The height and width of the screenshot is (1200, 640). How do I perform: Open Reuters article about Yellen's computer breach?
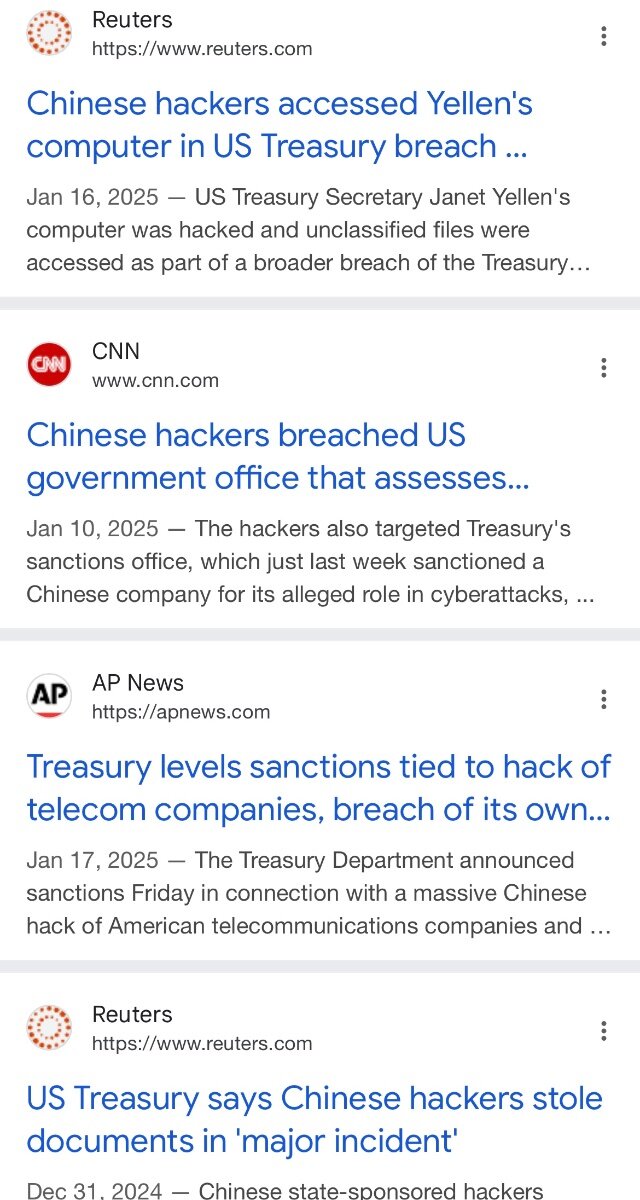(x=279, y=125)
